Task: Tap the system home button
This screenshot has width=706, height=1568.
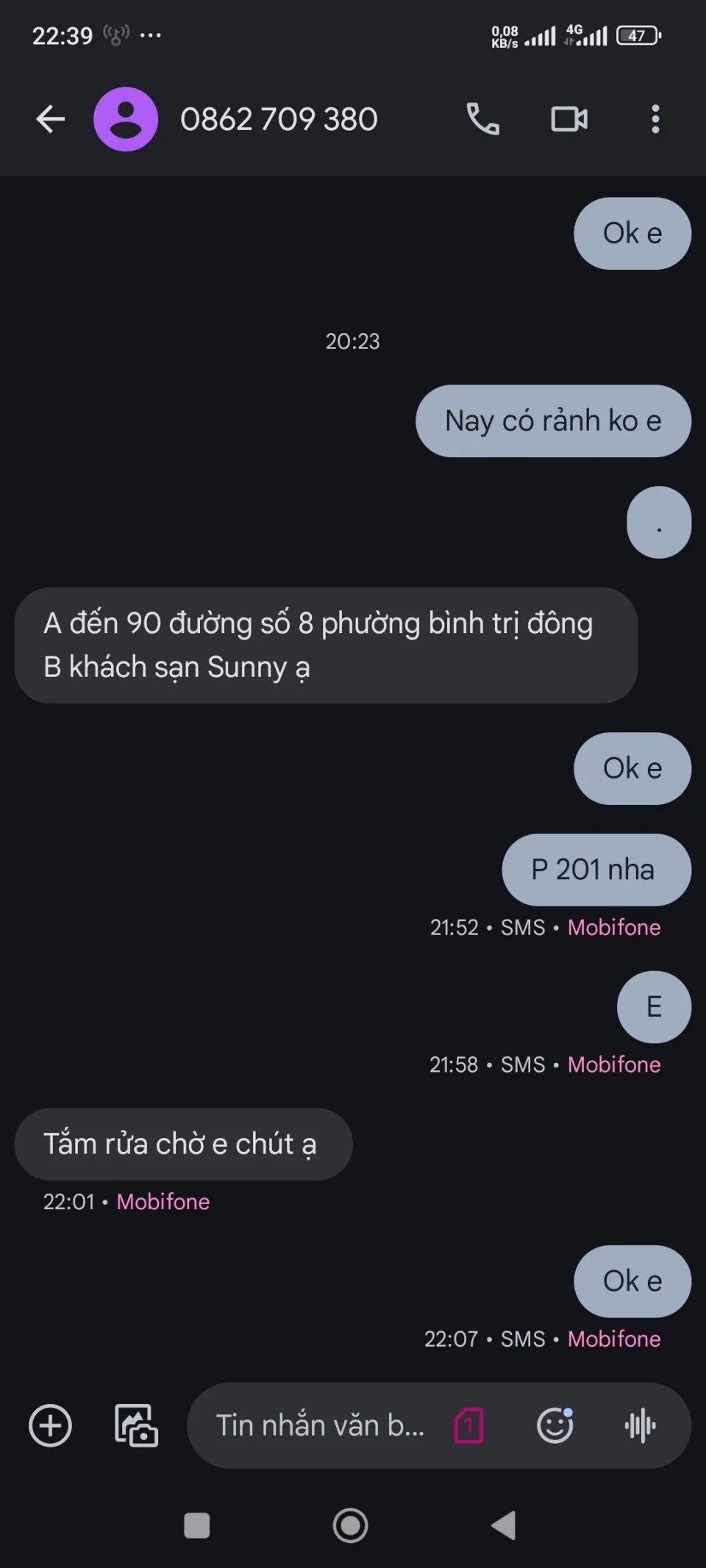Action: point(351,1525)
